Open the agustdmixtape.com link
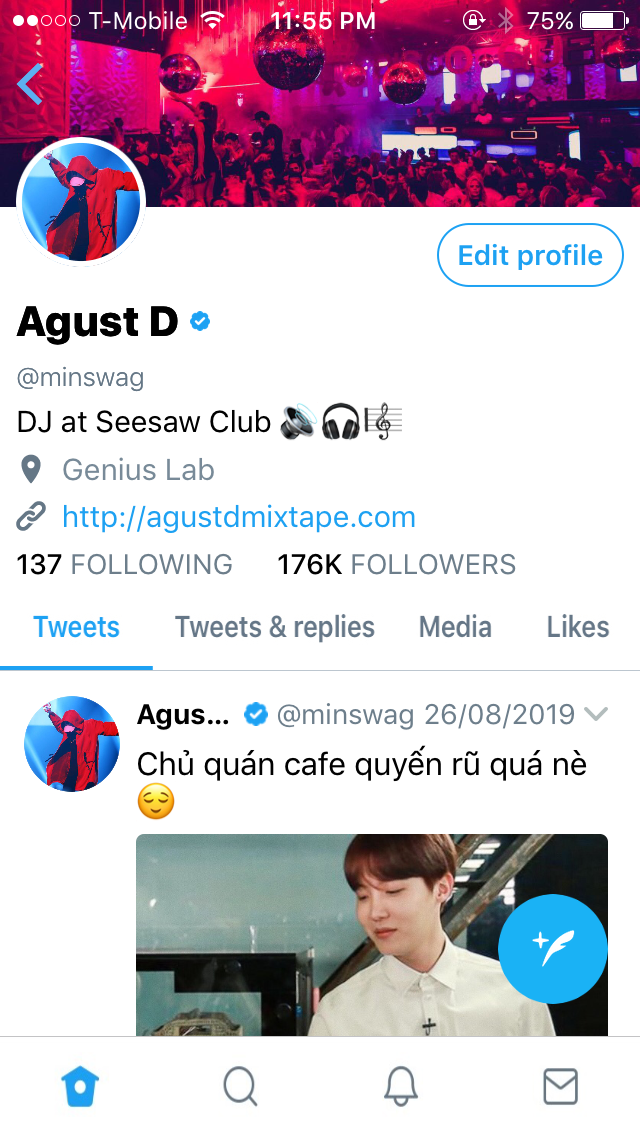This screenshot has height=1136, width=640. click(x=238, y=517)
